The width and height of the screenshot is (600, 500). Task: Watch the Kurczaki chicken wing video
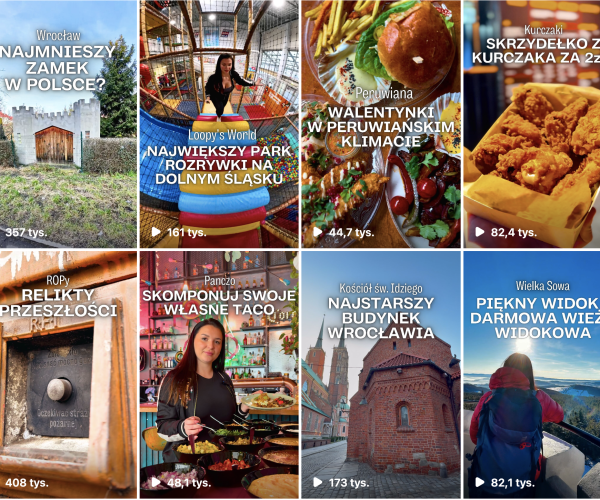click(531, 125)
